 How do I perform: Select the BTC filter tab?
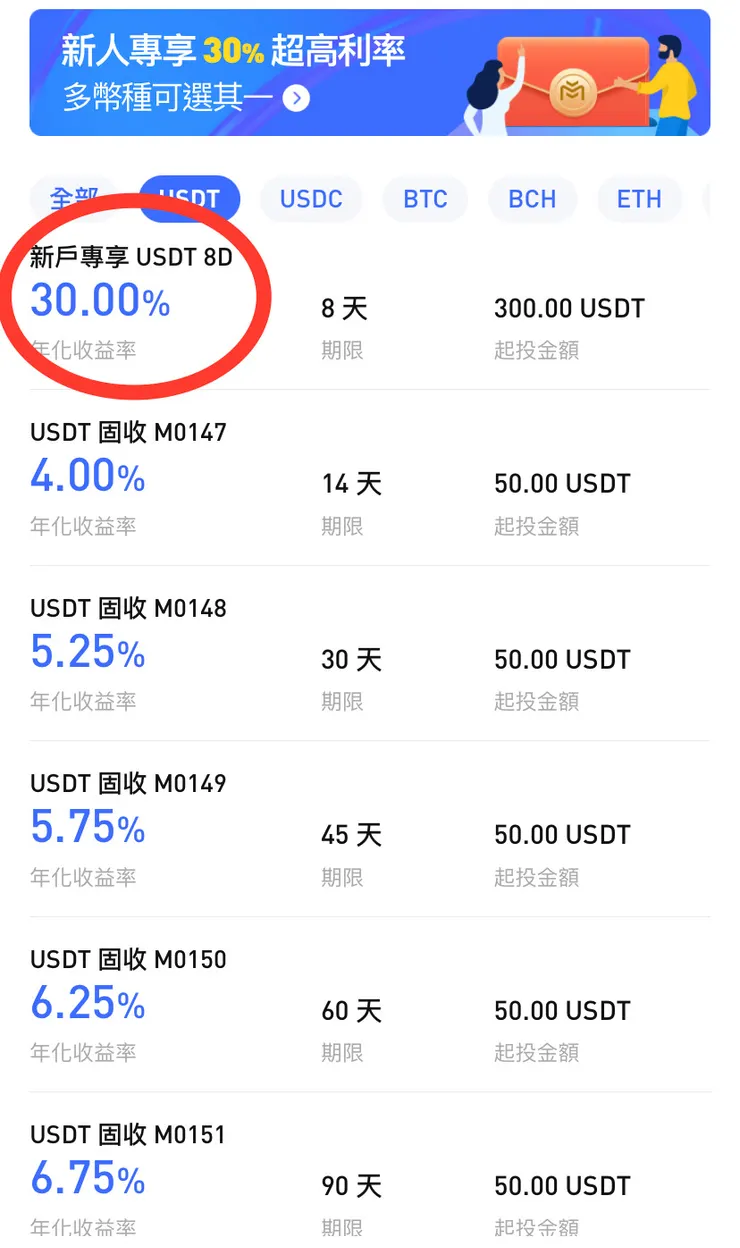425,199
